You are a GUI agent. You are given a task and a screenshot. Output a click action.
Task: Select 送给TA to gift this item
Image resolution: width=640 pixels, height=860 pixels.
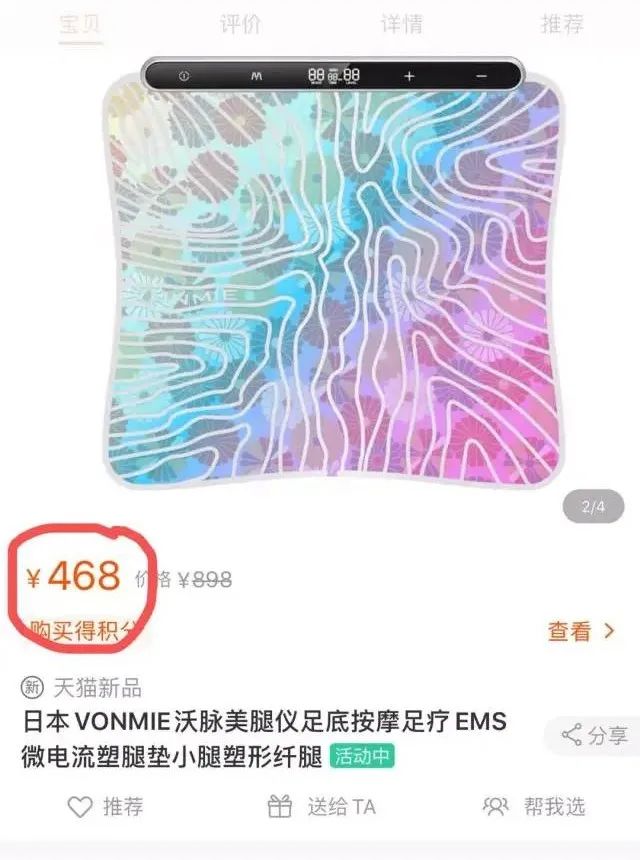pos(321,806)
